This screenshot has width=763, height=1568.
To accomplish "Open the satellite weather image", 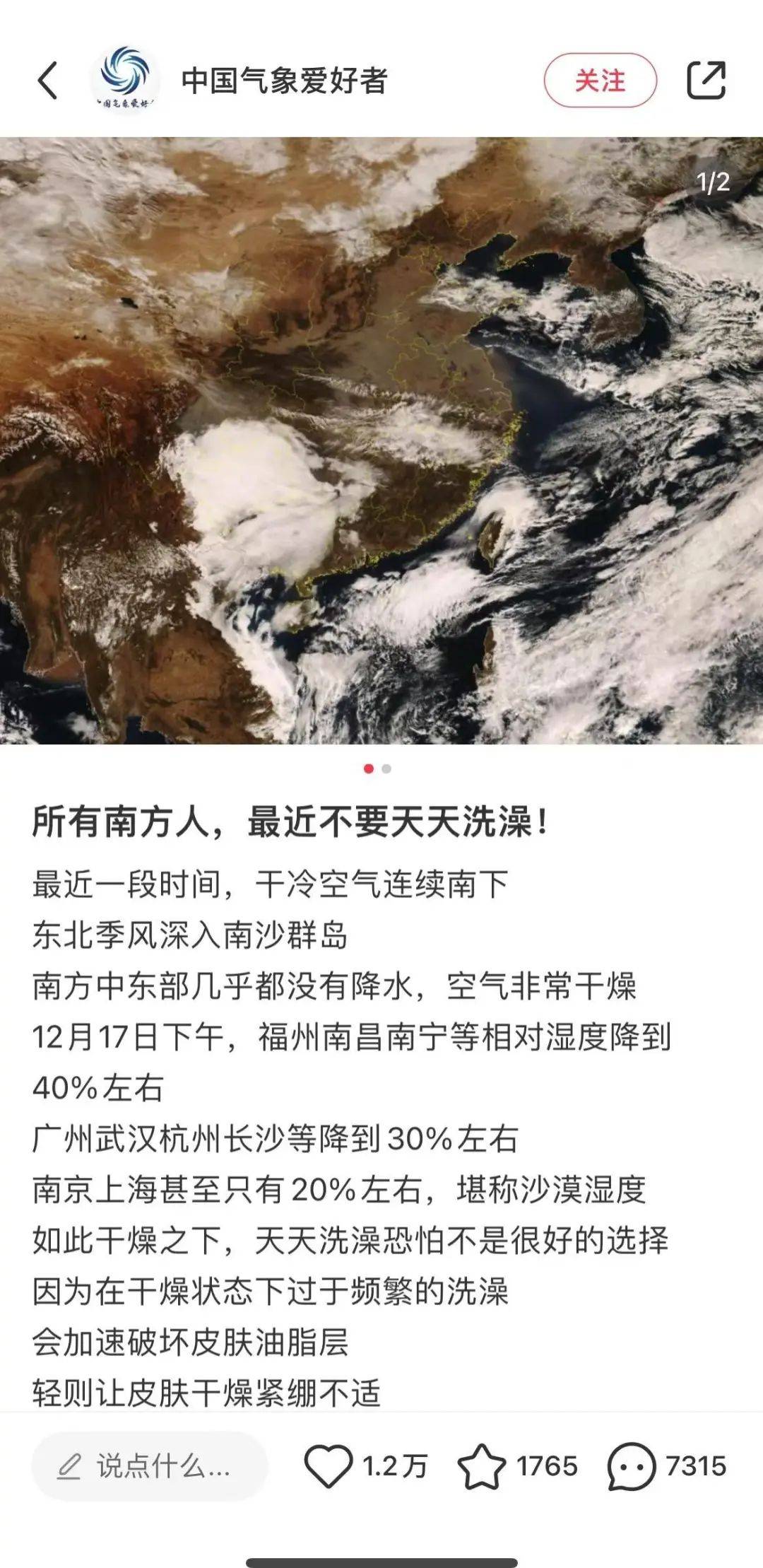I will pos(381,440).
